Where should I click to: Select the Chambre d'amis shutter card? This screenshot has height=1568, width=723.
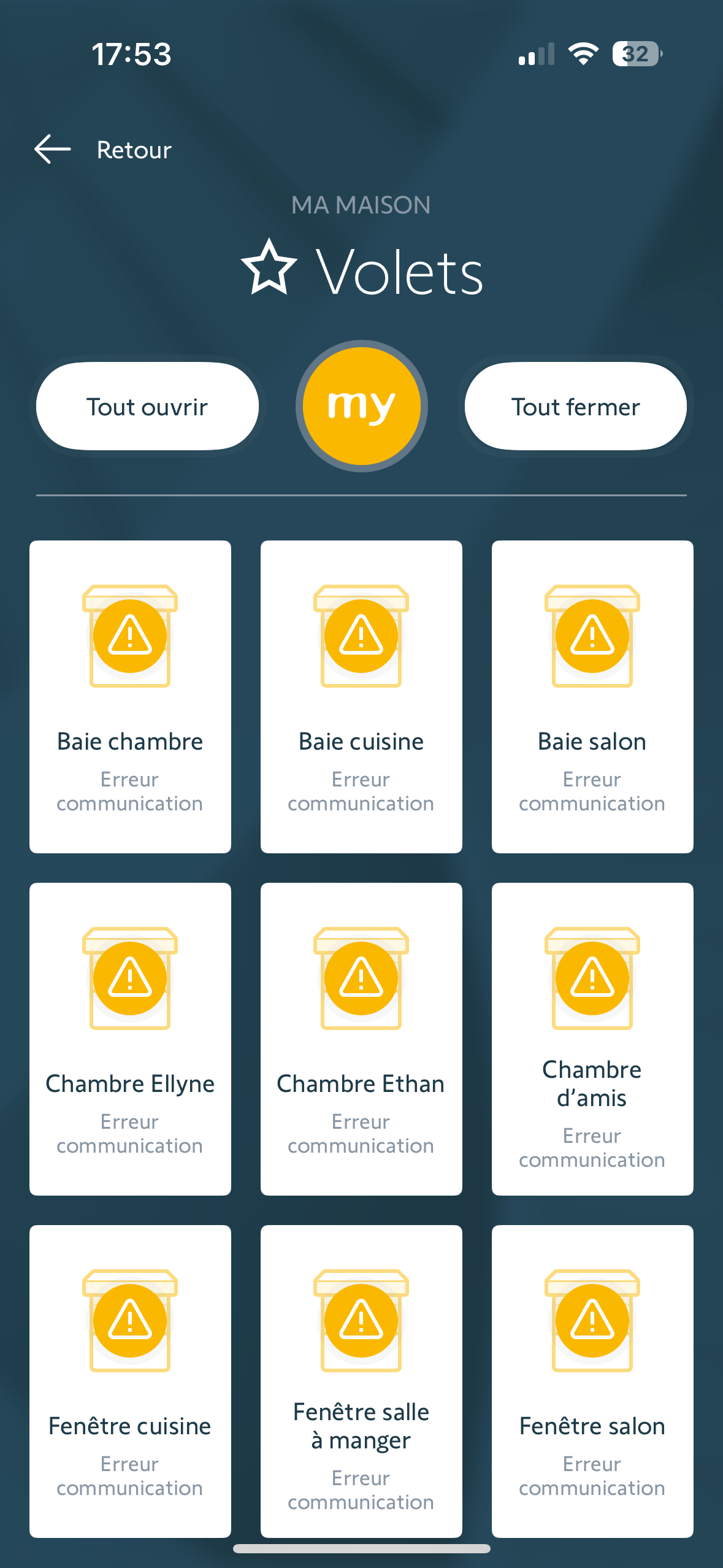pos(592,1039)
